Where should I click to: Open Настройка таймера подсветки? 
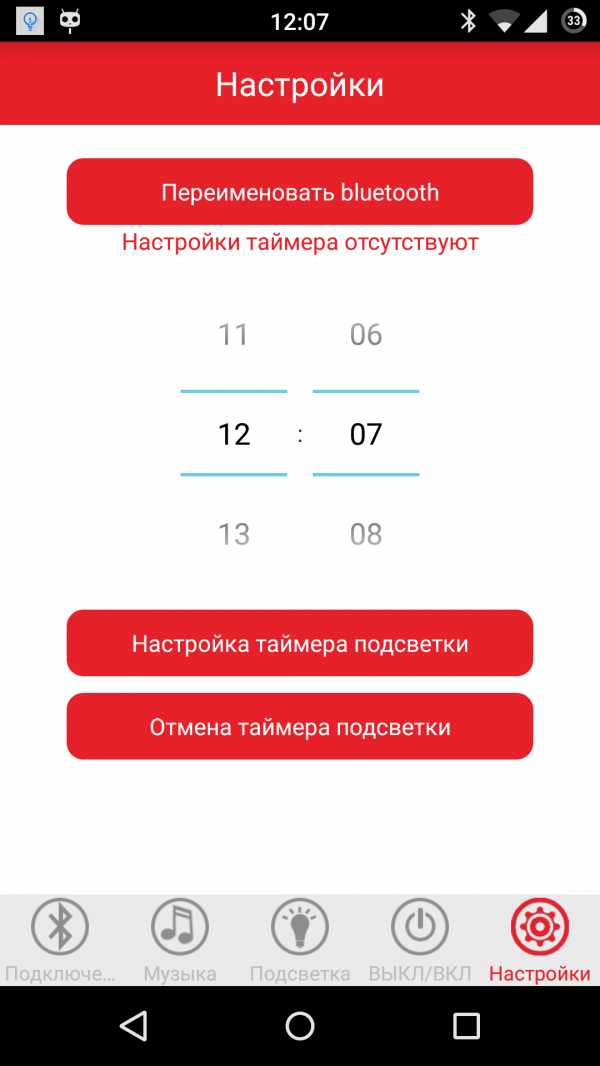[x=300, y=643]
